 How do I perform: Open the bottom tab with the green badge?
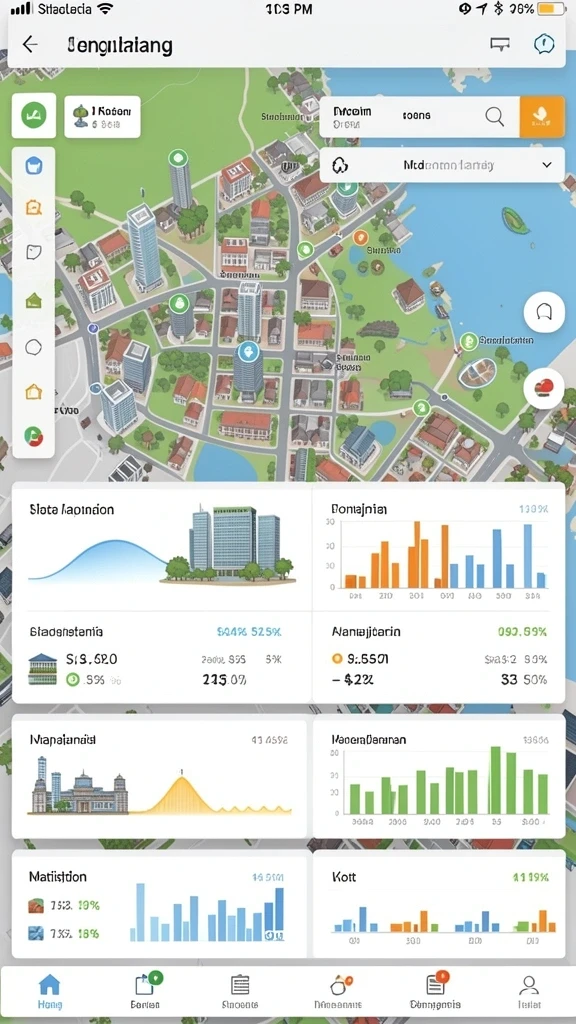click(145, 991)
